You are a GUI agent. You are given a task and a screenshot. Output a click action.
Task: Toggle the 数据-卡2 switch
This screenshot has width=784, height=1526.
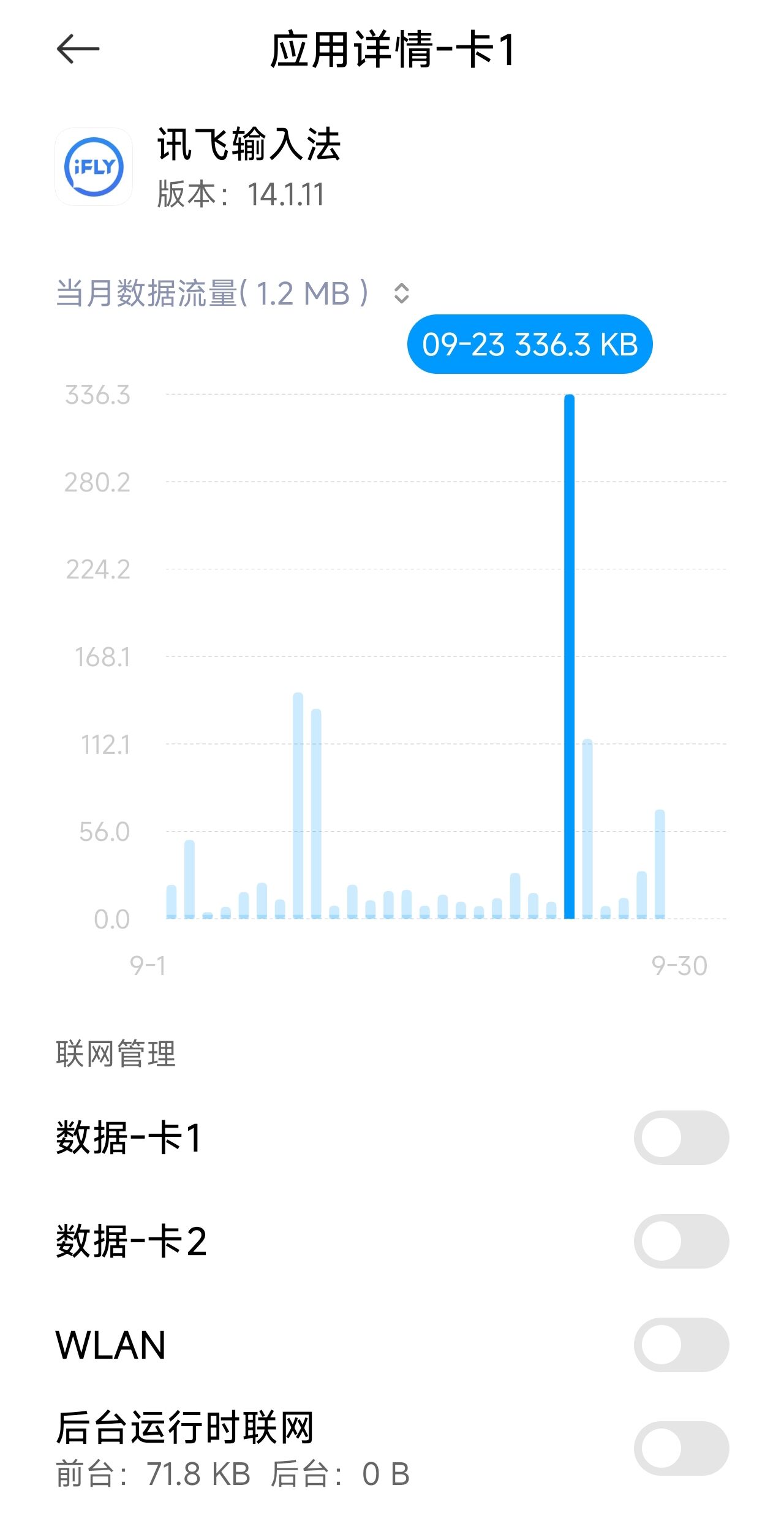click(x=680, y=1241)
